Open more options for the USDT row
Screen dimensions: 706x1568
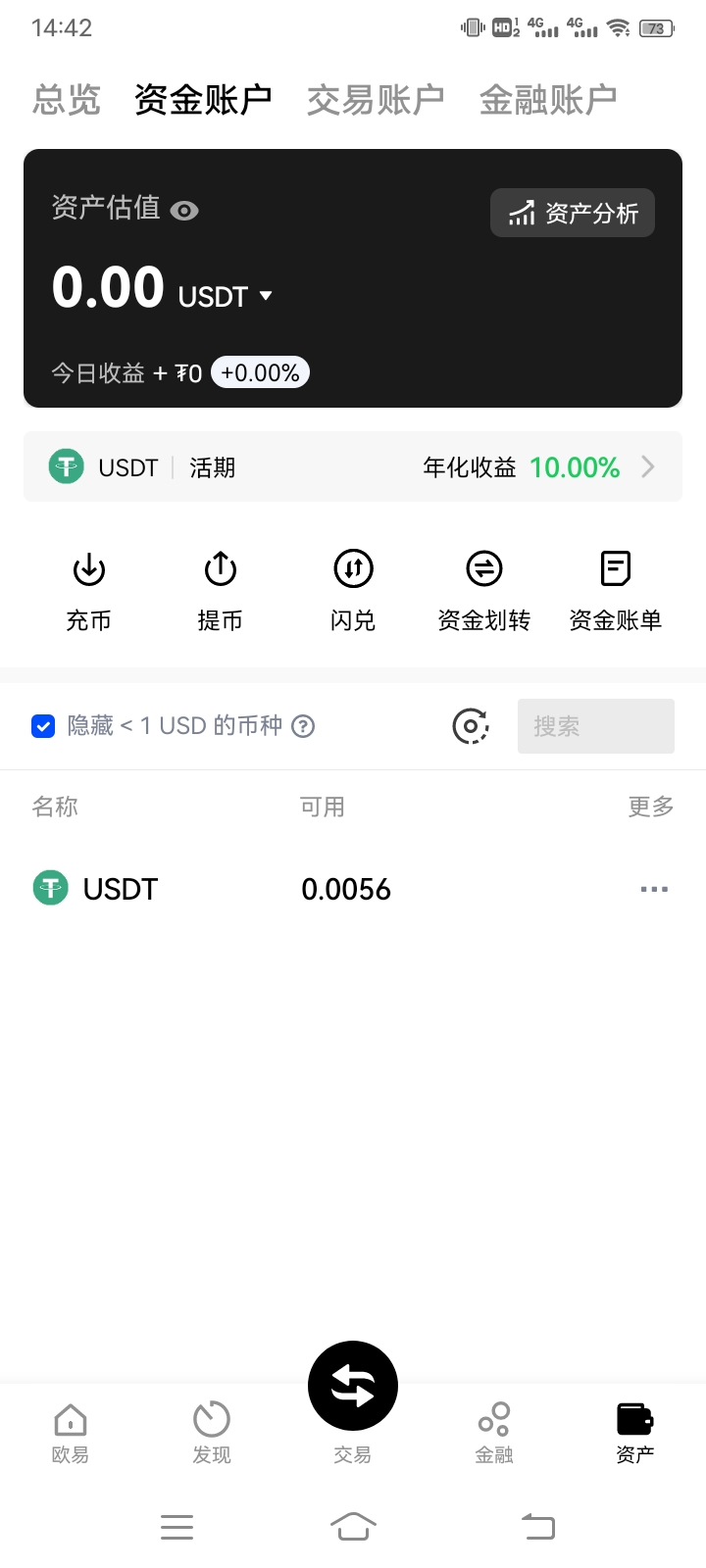point(654,889)
